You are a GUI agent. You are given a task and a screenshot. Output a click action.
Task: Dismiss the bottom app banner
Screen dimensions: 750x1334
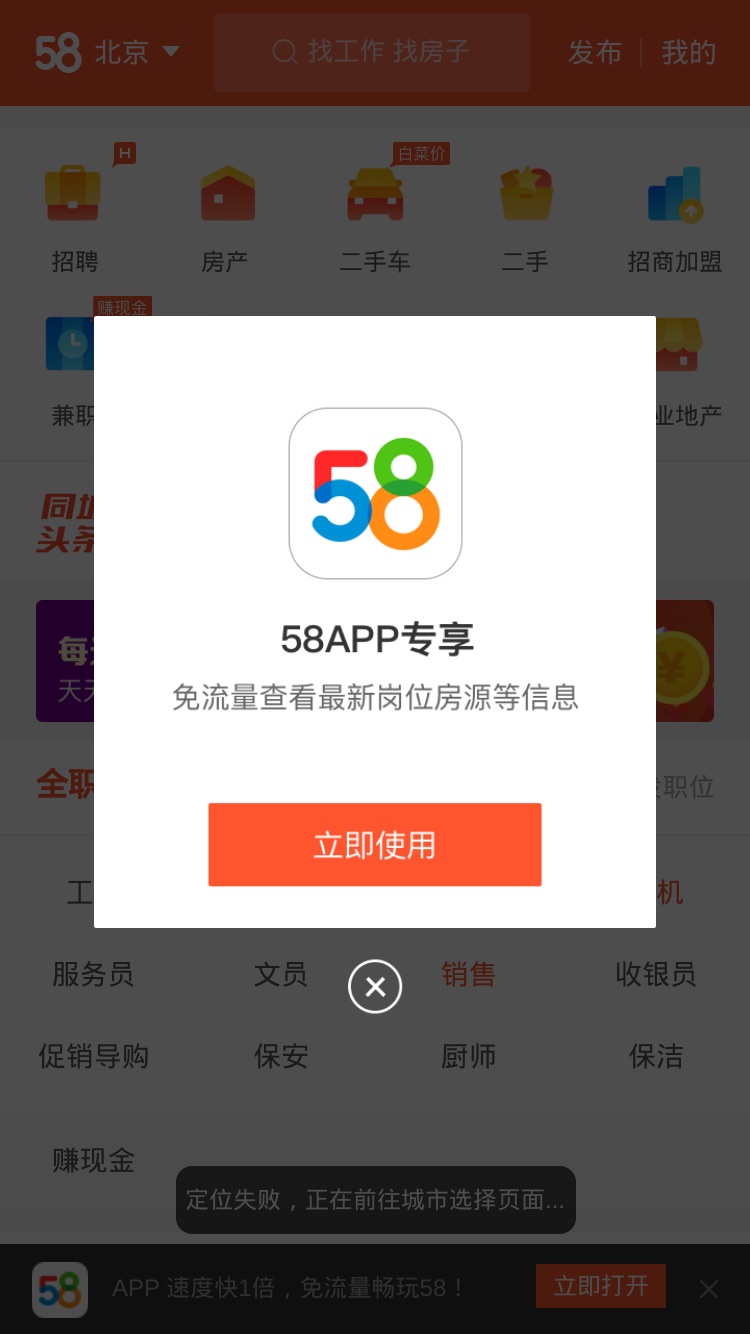(x=709, y=1289)
